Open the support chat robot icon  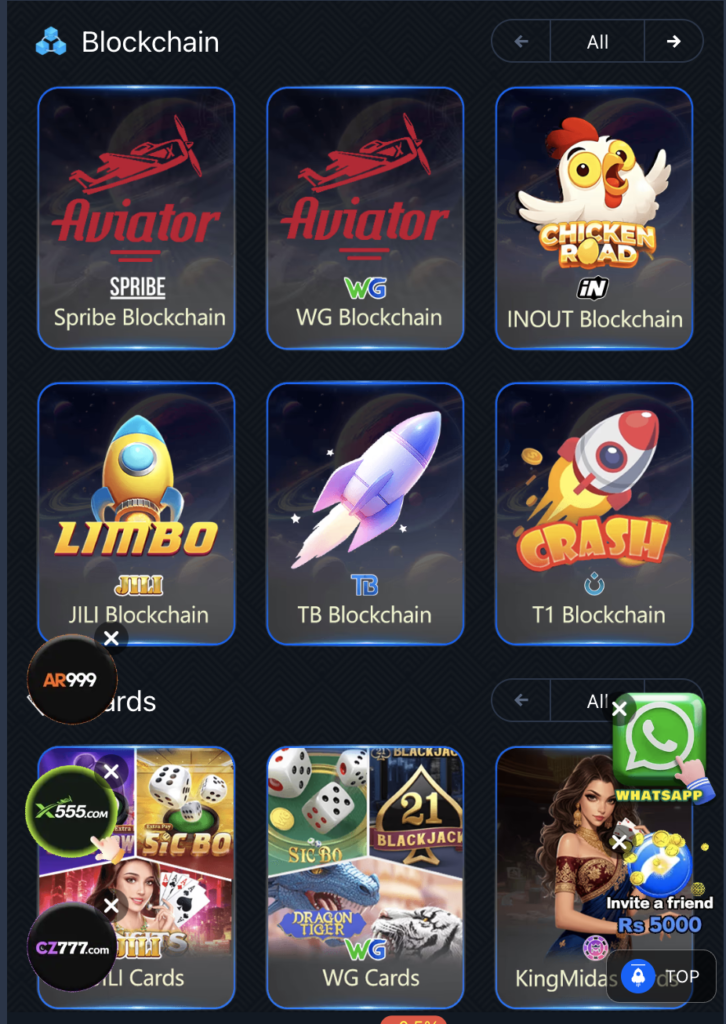point(640,976)
